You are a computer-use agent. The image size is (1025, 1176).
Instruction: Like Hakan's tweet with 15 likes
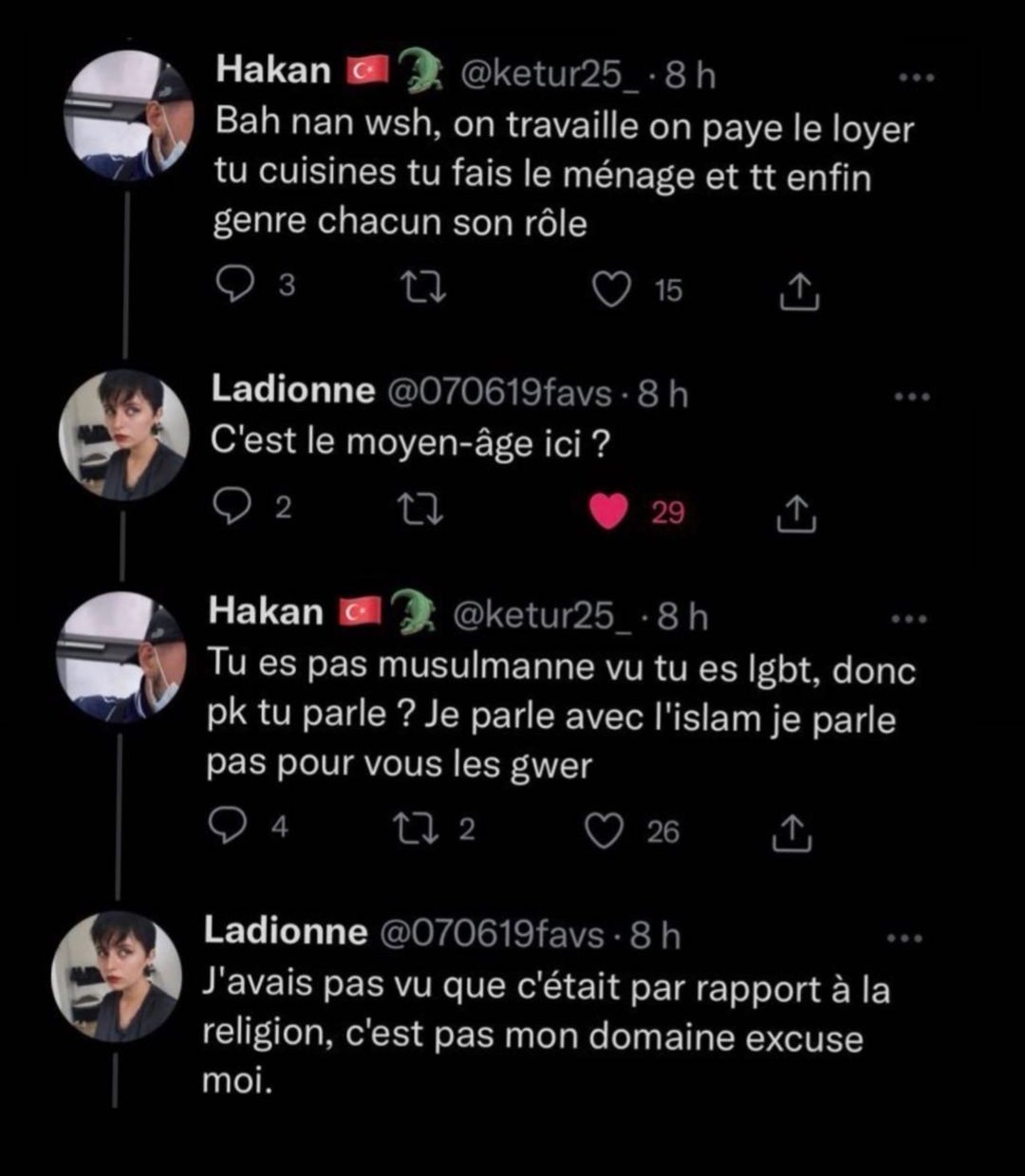pos(612,289)
